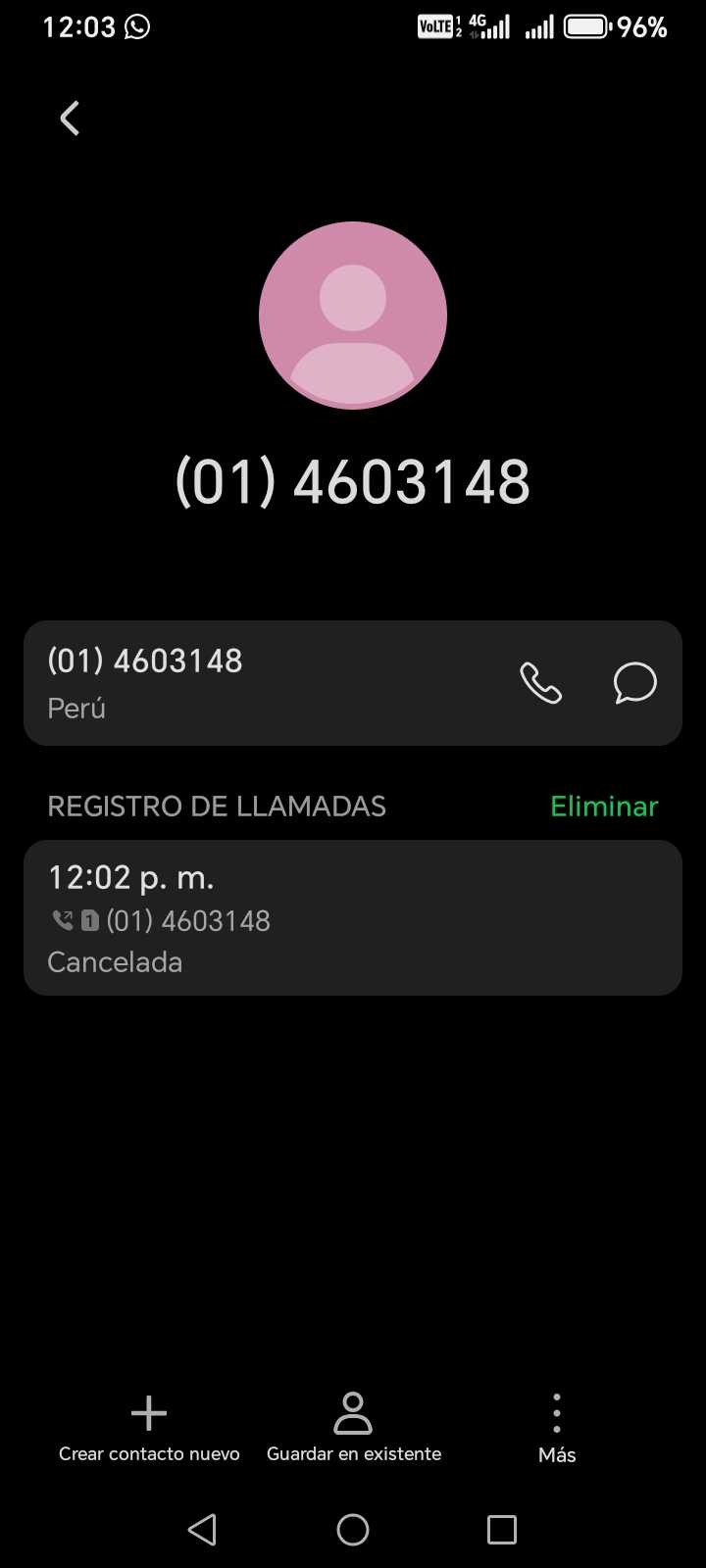Send a message to (01) 4603148

pyautogui.click(x=634, y=683)
